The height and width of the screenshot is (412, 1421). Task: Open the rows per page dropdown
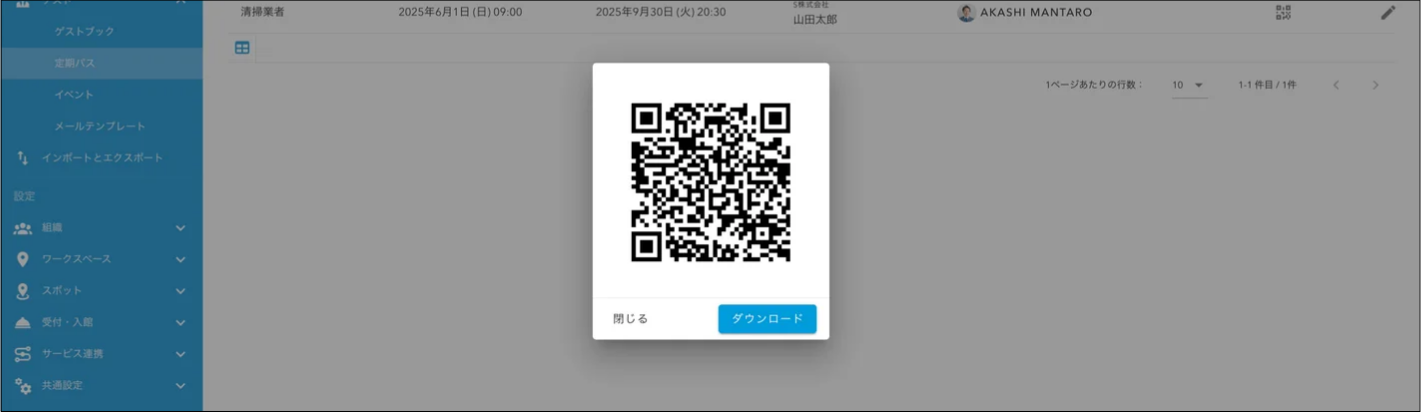(1189, 86)
